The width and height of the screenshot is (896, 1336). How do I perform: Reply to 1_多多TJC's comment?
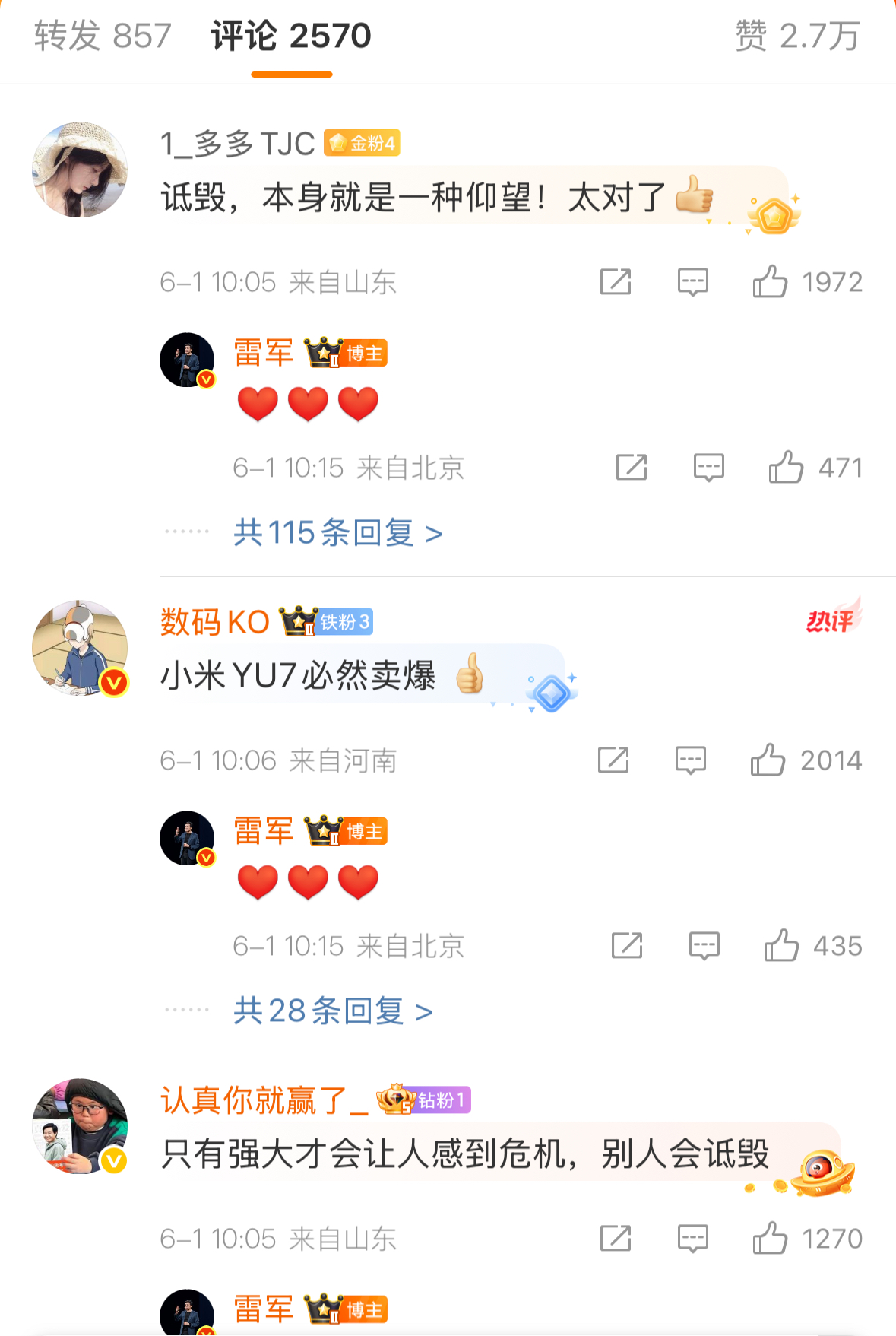click(x=692, y=282)
